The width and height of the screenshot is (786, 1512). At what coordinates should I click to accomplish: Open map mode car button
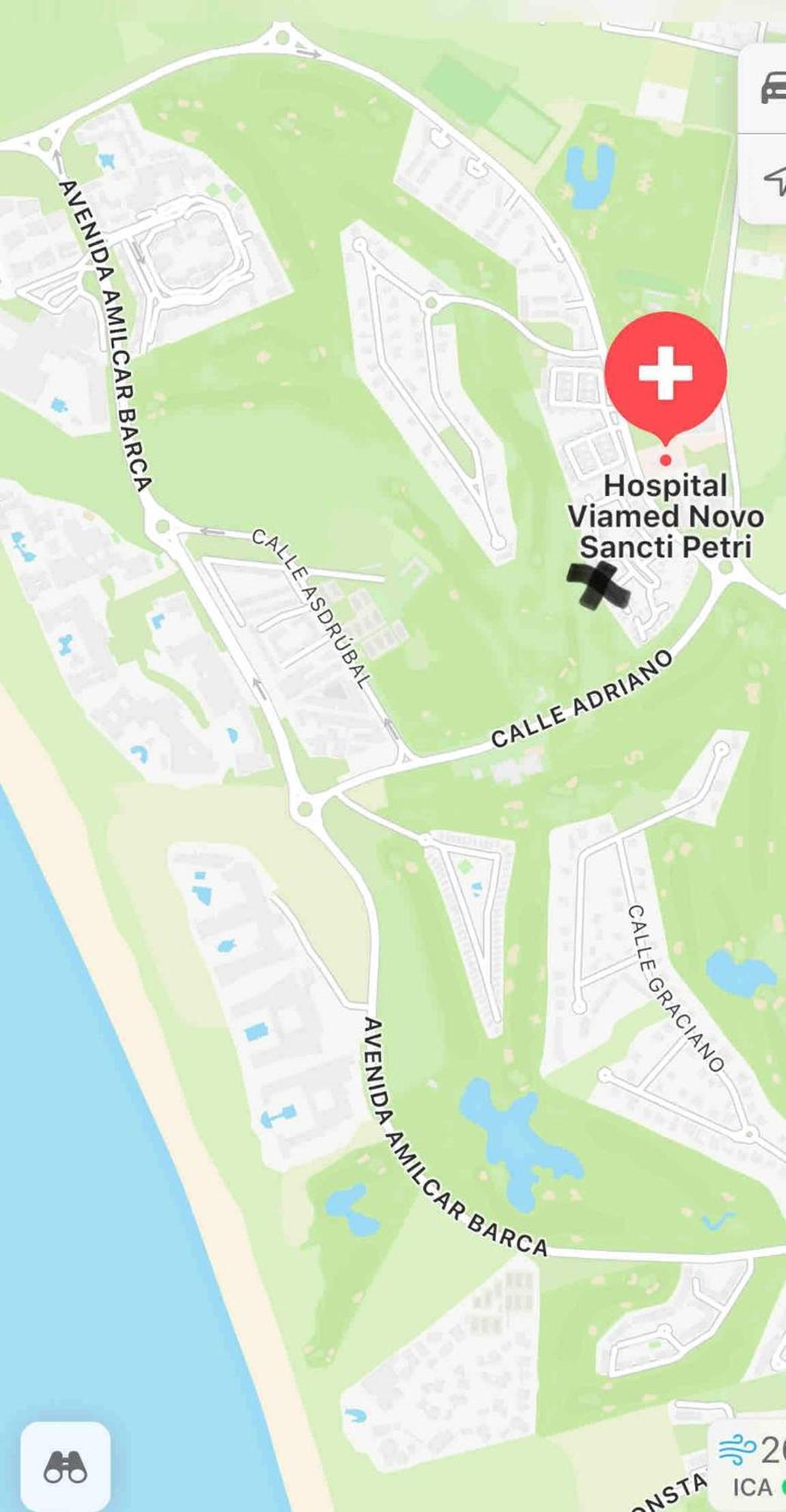coord(771,89)
